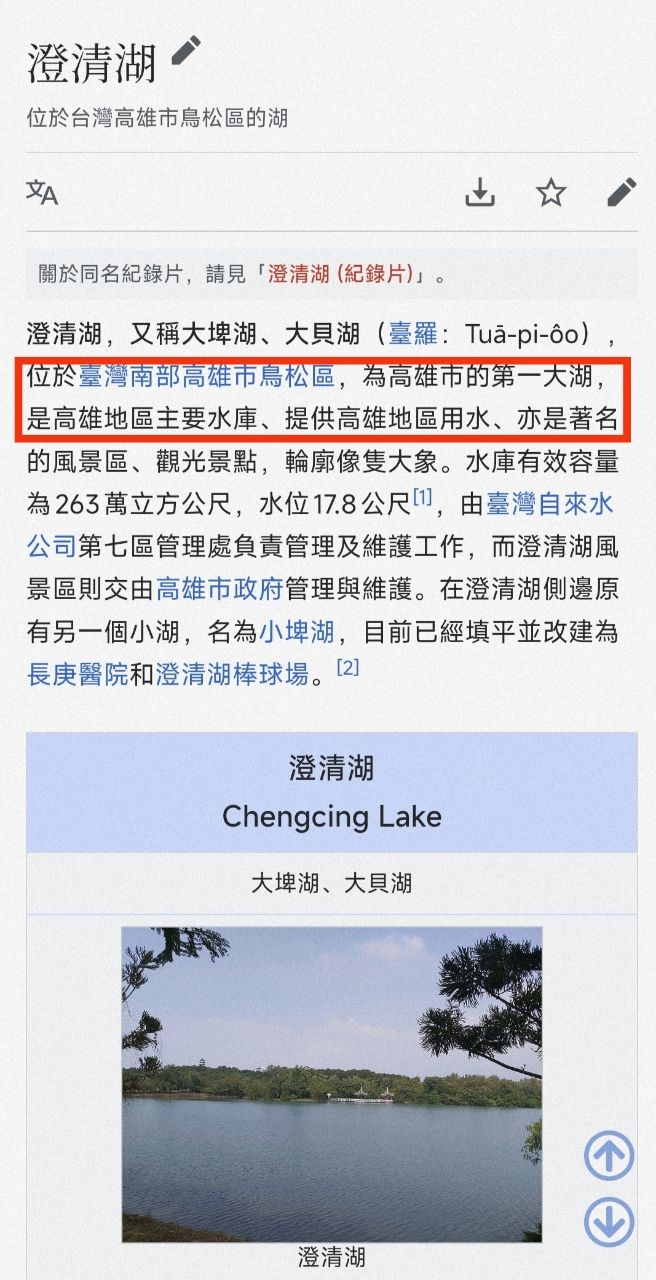The image size is (656, 1280).
Task: Open the 澄清湖棒球場 link
Action: (232, 675)
